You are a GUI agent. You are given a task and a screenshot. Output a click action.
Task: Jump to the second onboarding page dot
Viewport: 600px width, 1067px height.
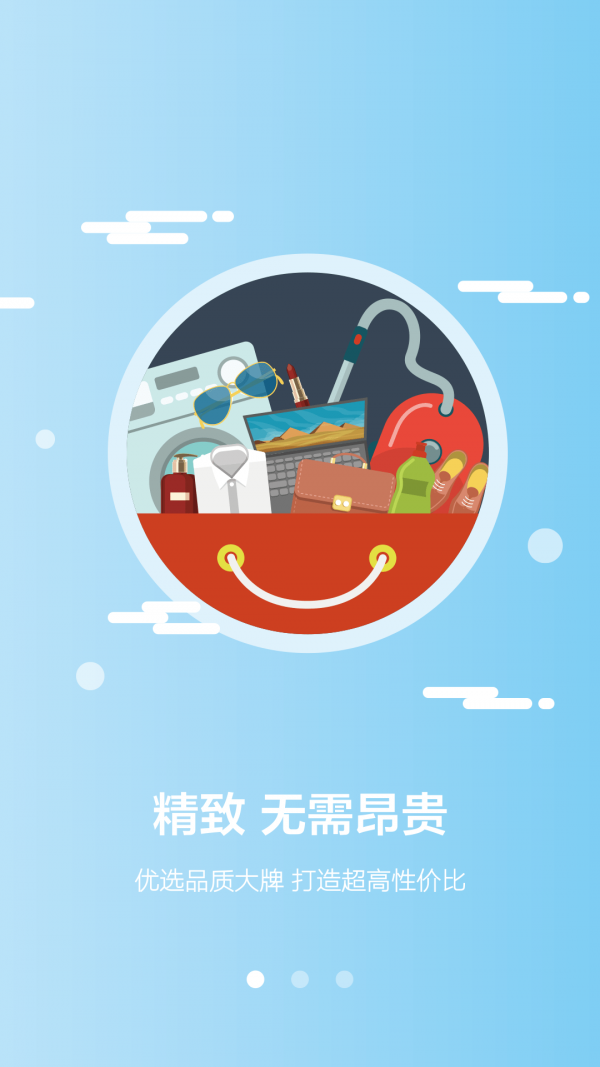[300, 979]
